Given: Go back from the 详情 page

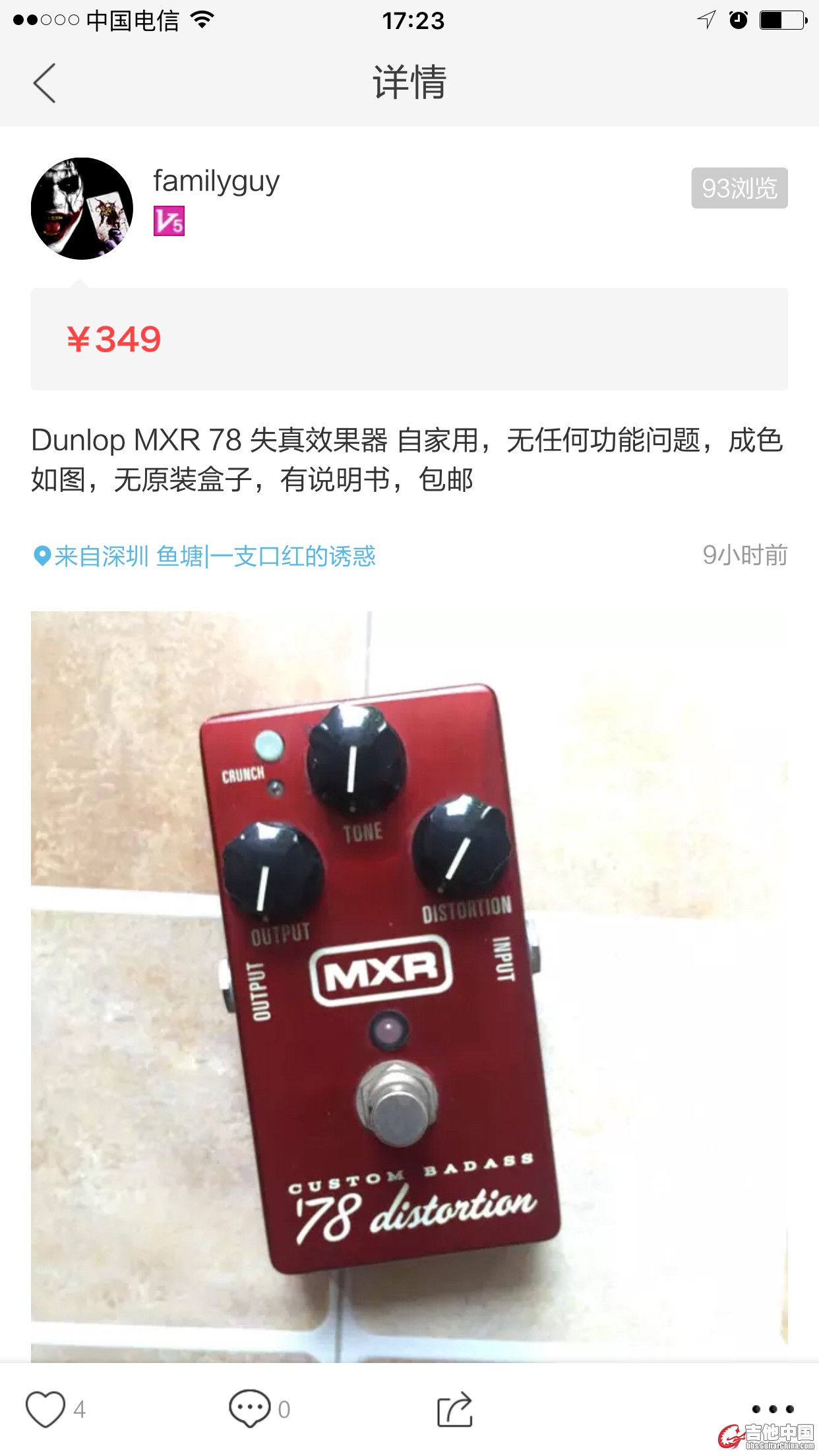Looking at the screenshot, I should (45, 83).
